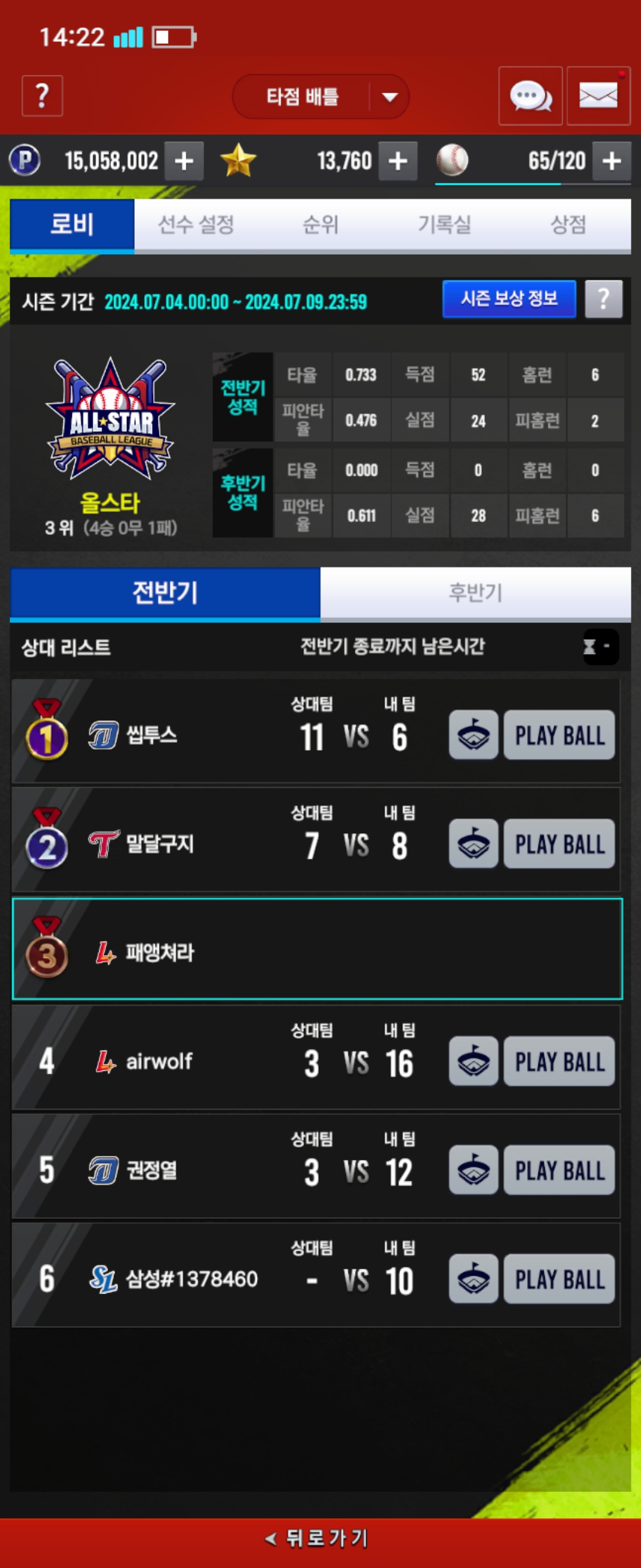Viewport: 641px width, 1568px height.
Task: Start PLAY BALL versus airwolf
Action: [559, 1061]
